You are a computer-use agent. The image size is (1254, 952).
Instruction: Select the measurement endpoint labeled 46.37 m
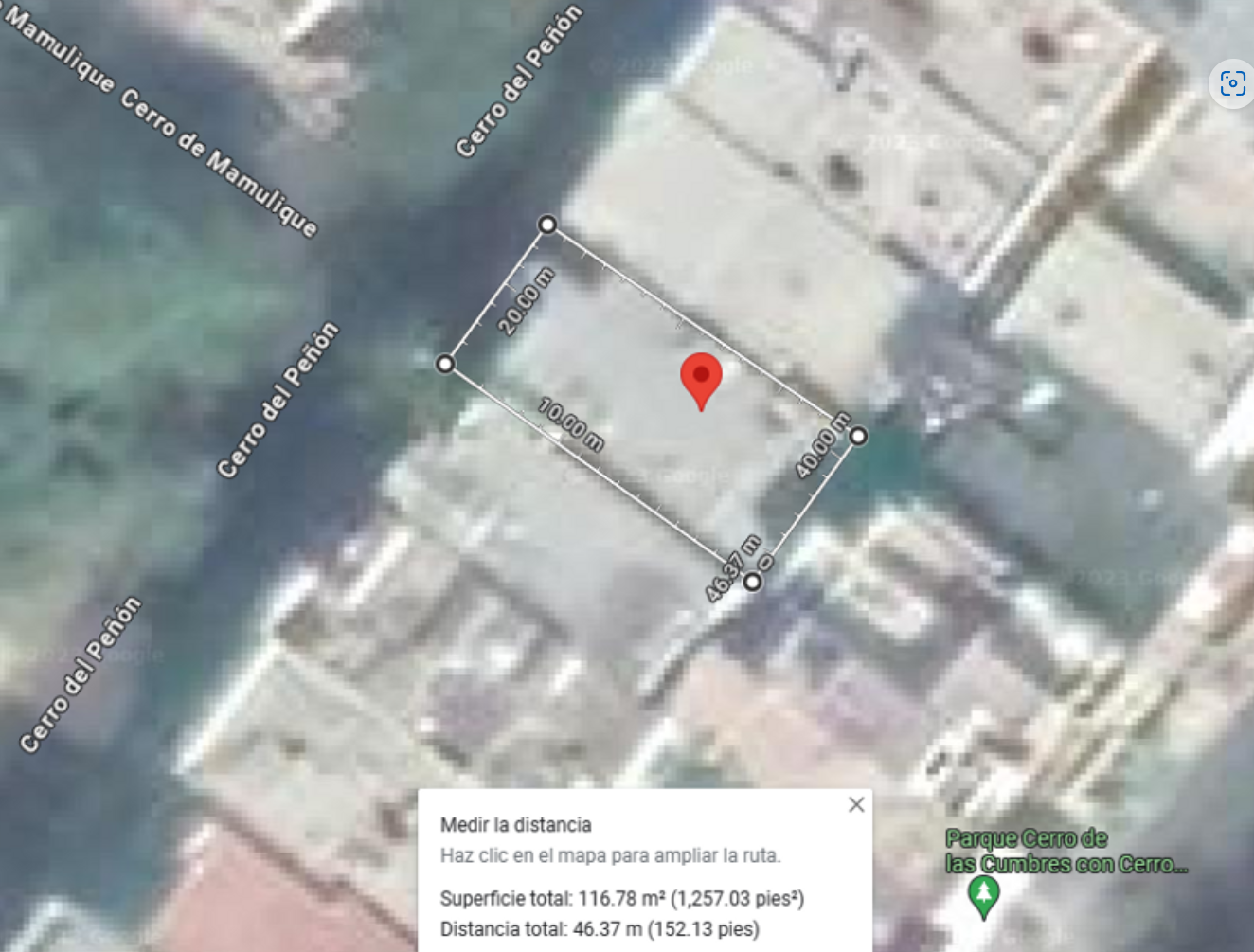(752, 582)
